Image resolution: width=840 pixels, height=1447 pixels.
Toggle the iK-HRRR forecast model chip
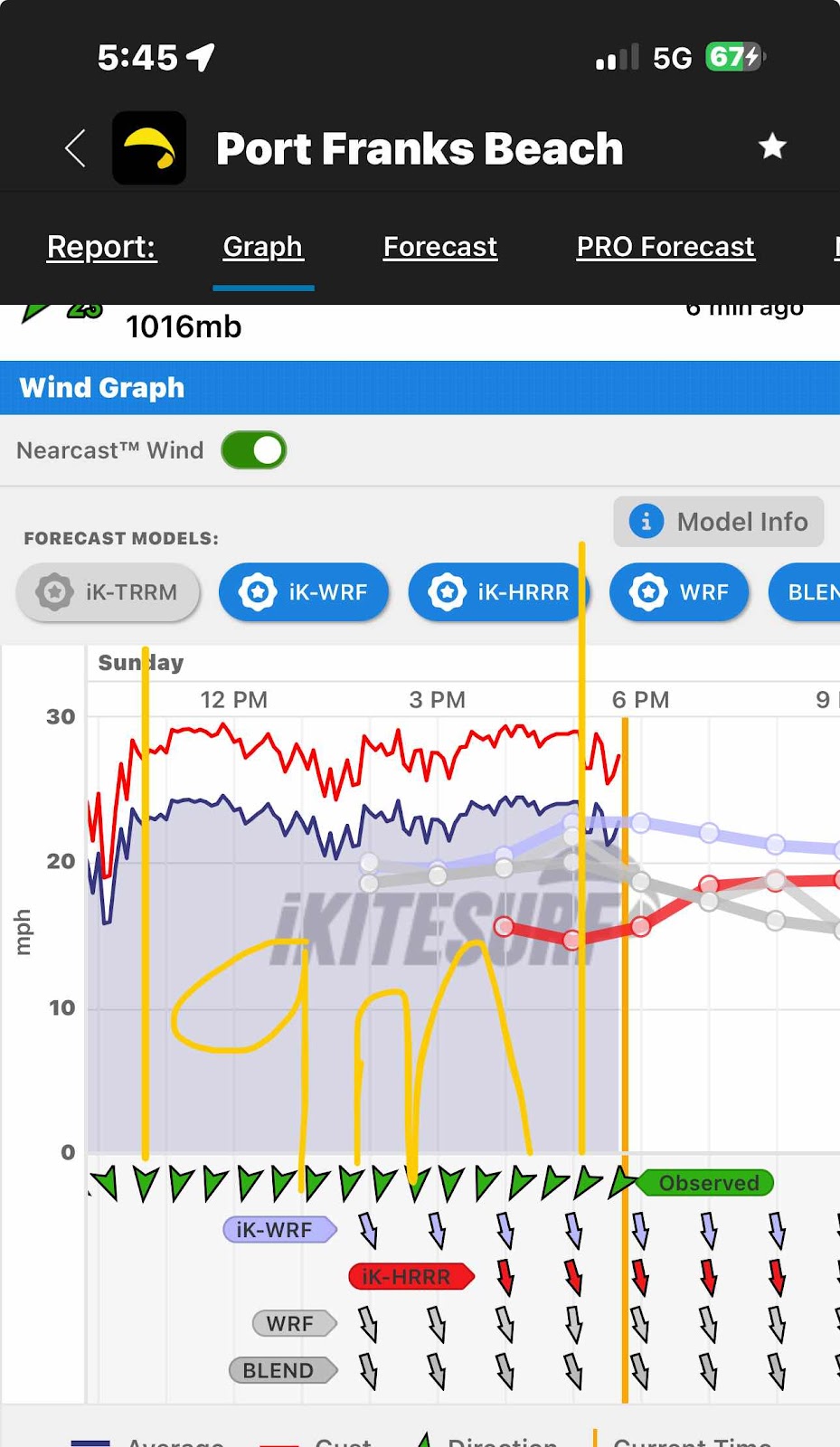pos(497,592)
